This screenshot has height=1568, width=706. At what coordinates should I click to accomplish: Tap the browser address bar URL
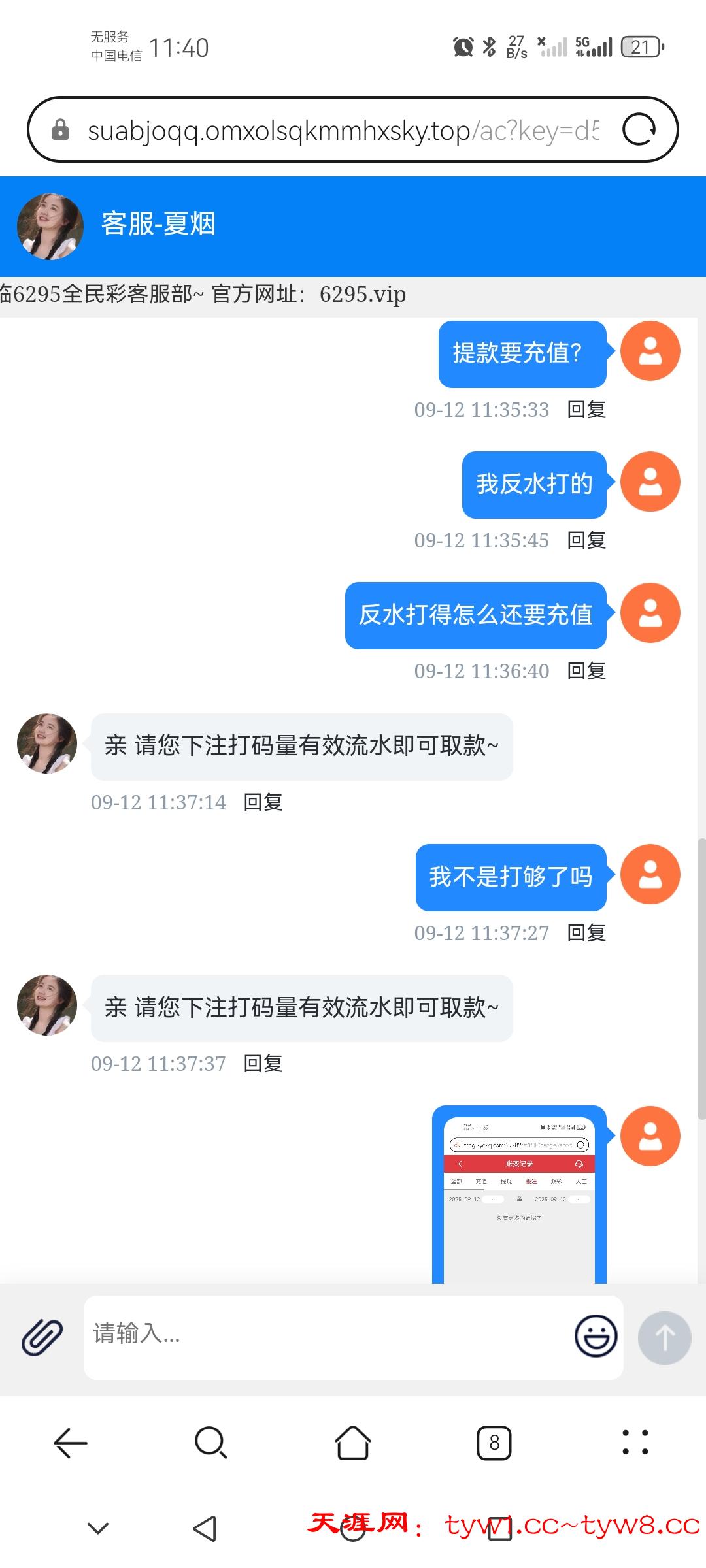[x=340, y=131]
